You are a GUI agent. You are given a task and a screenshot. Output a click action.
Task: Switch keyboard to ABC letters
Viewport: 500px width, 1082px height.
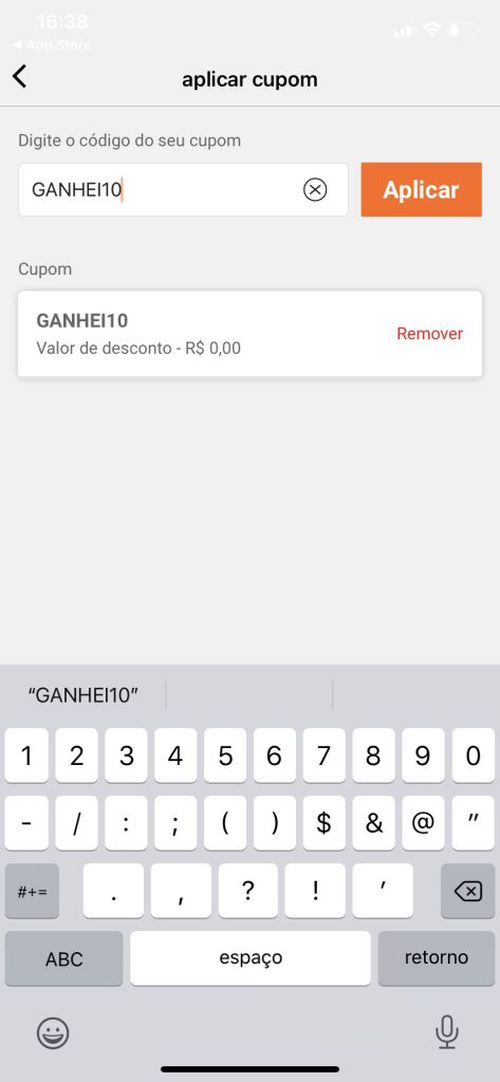pyautogui.click(x=64, y=958)
